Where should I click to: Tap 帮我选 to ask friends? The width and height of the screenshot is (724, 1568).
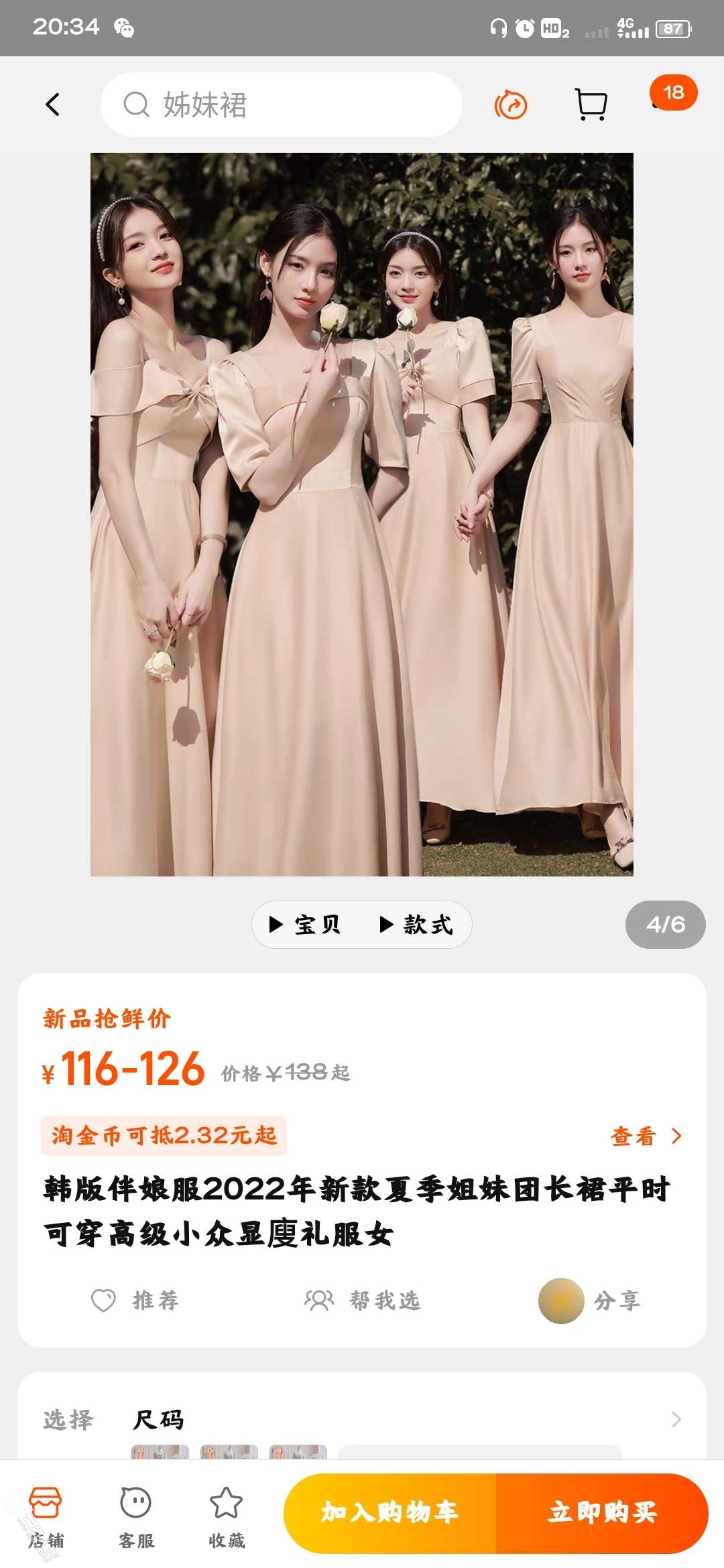(x=363, y=1301)
